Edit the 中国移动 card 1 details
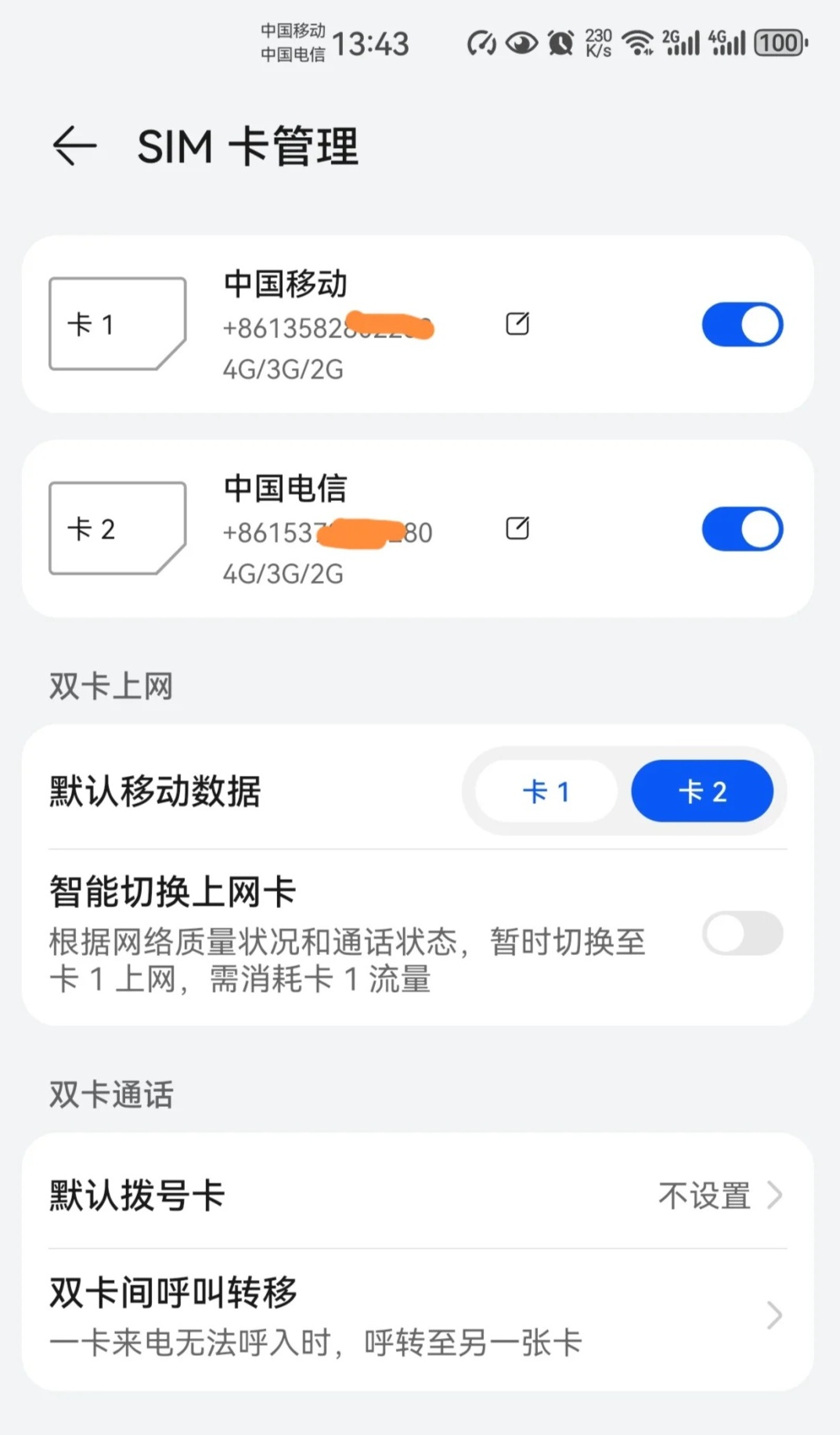Screen dimensions: 840x1435 coord(517,323)
